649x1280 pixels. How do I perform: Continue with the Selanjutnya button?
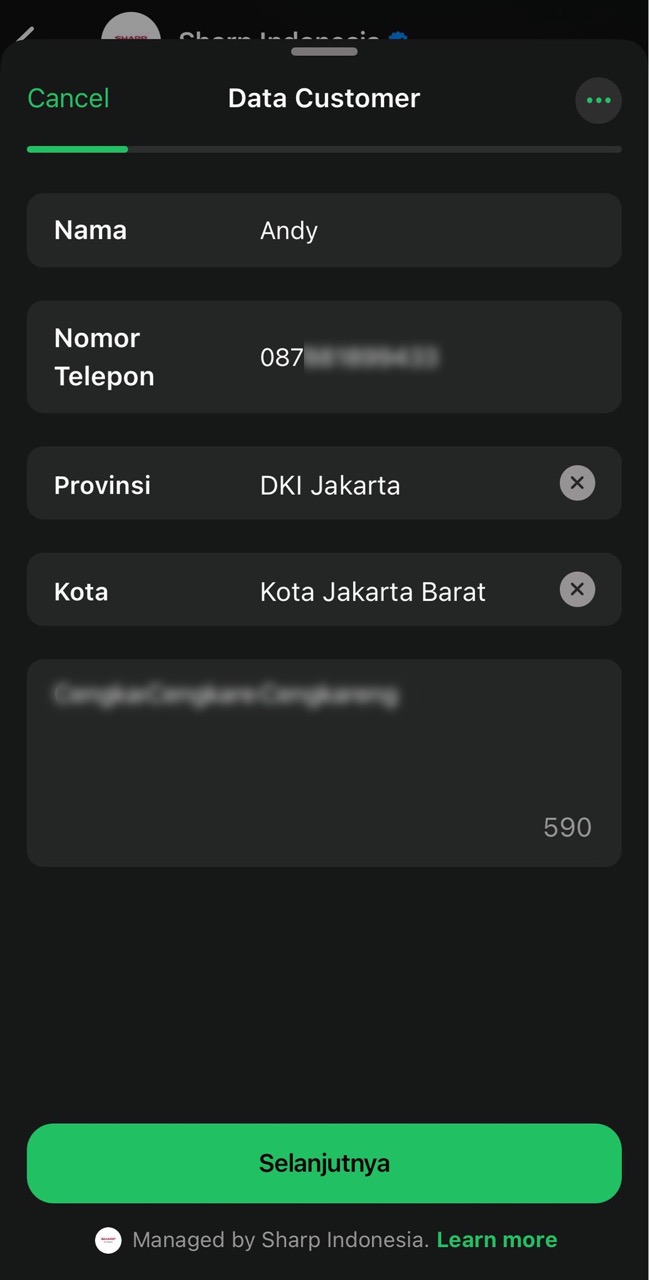pos(324,1163)
